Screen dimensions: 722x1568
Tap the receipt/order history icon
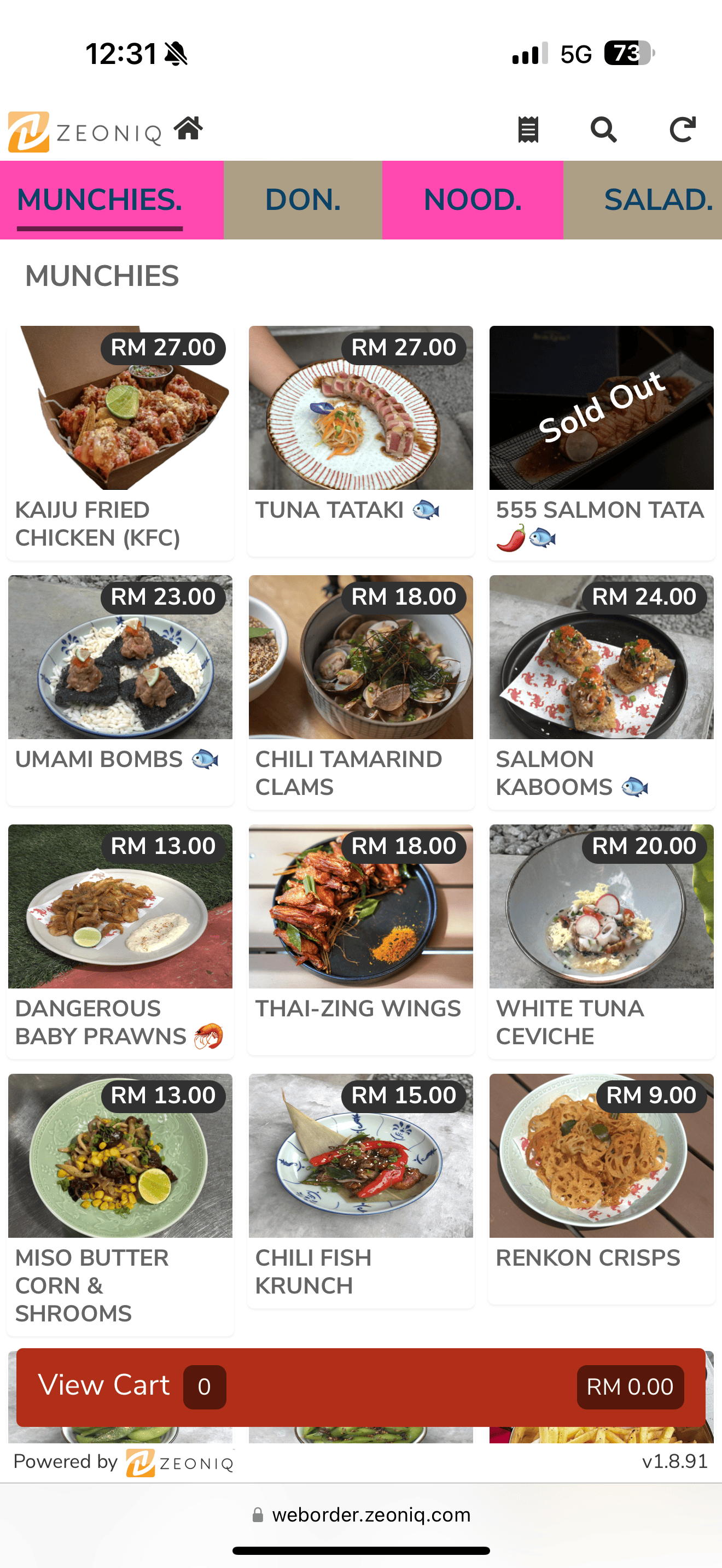click(527, 129)
